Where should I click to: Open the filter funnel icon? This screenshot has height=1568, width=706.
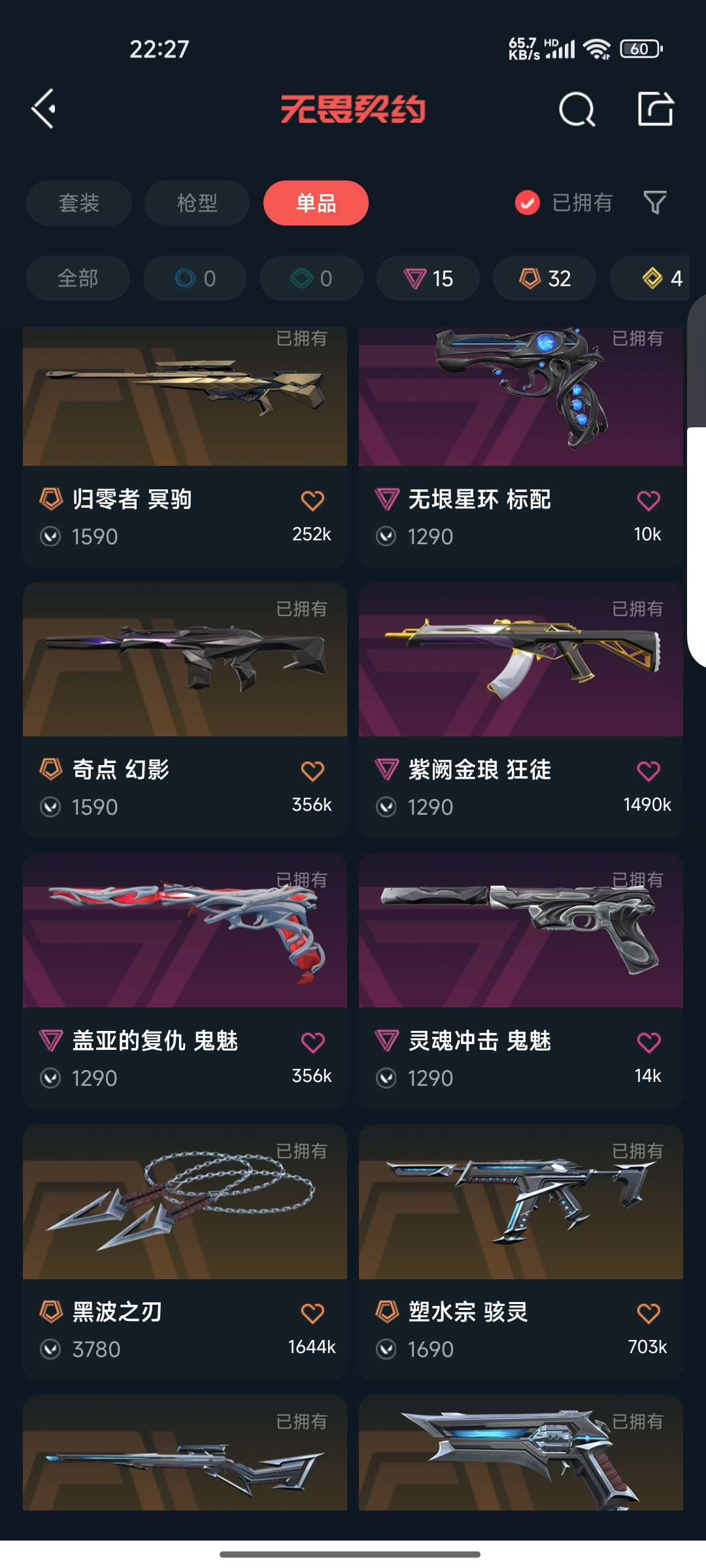(x=654, y=203)
